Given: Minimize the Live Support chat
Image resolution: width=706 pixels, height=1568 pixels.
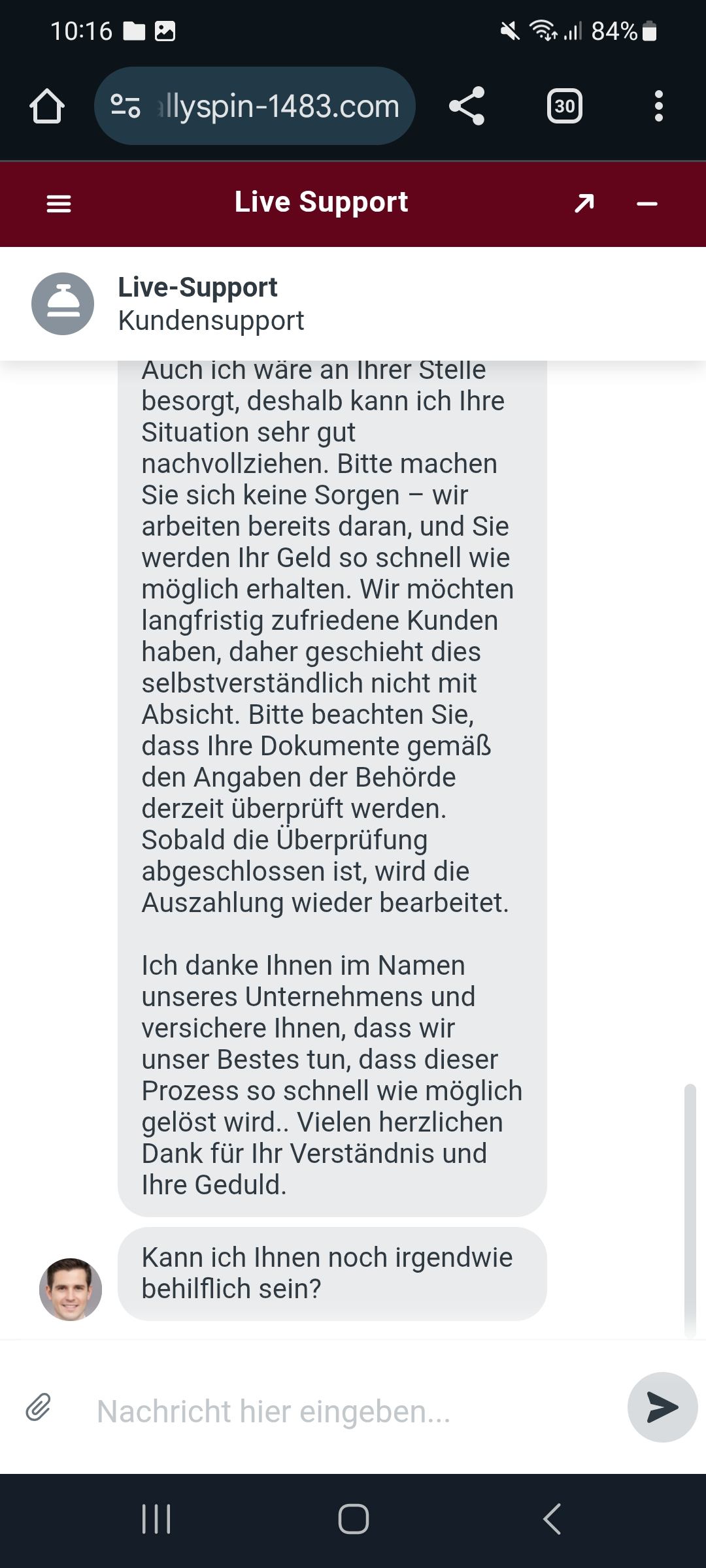Looking at the screenshot, I should pyautogui.click(x=647, y=204).
